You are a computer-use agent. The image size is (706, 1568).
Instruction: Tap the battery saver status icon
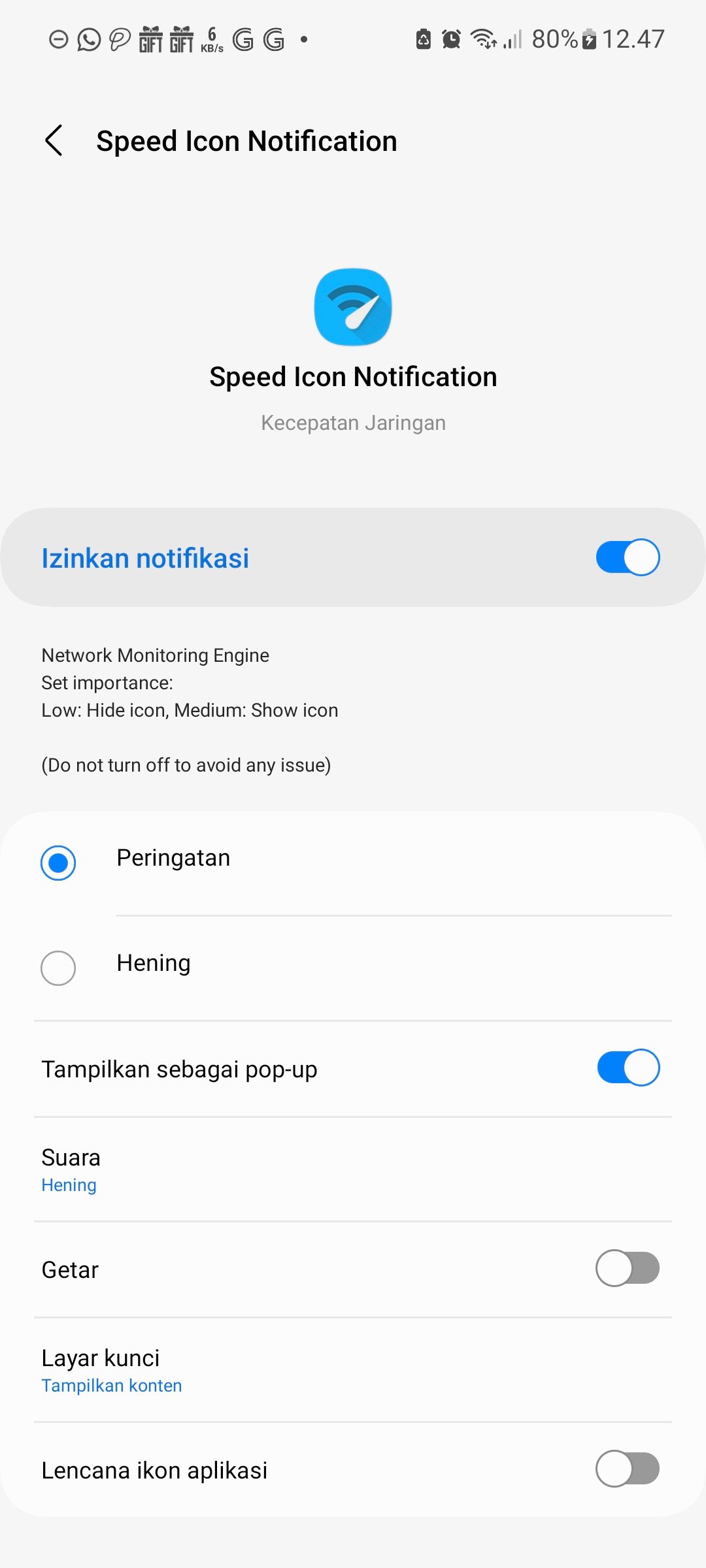(422, 39)
